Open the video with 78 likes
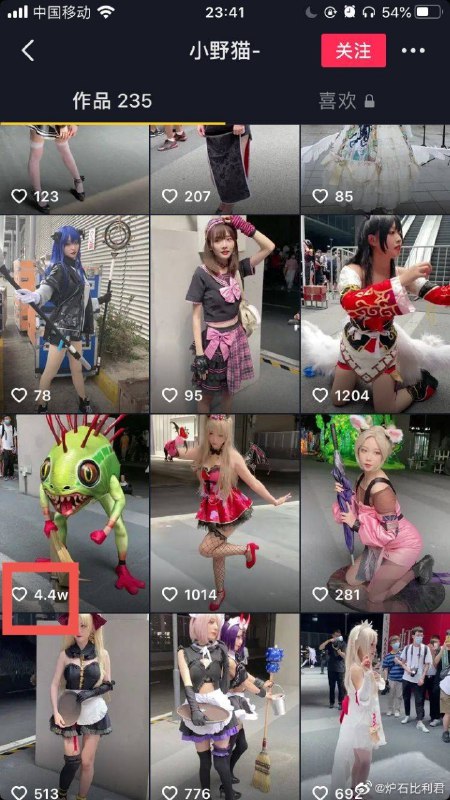 (x=74, y=314)
